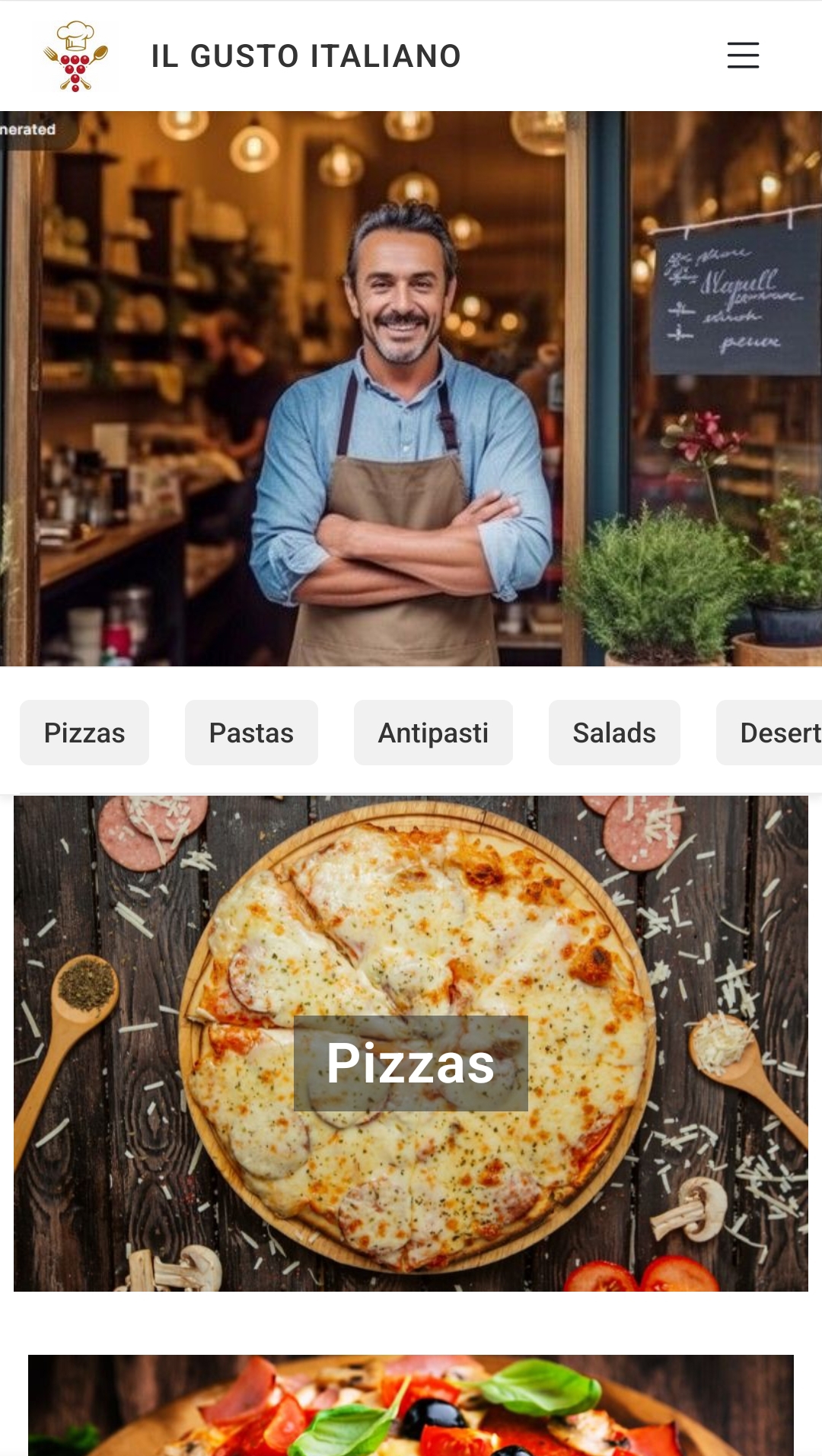The width and height of the screenshot is (822, 1456).
Task: Go to the Salads category
Action: pos(614,733)
